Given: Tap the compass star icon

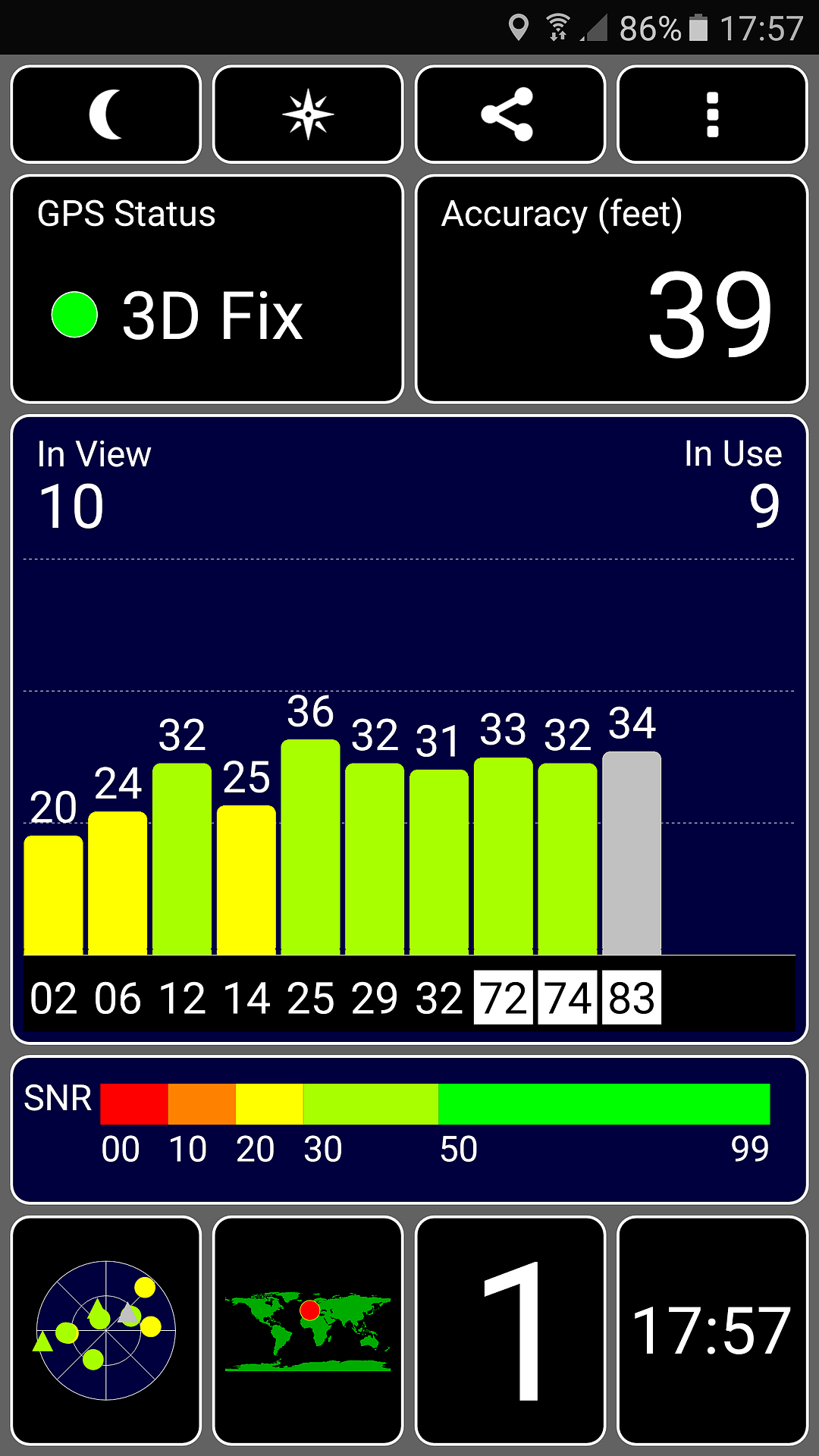Looking at the screenshot, I should [x=308, y=115].
